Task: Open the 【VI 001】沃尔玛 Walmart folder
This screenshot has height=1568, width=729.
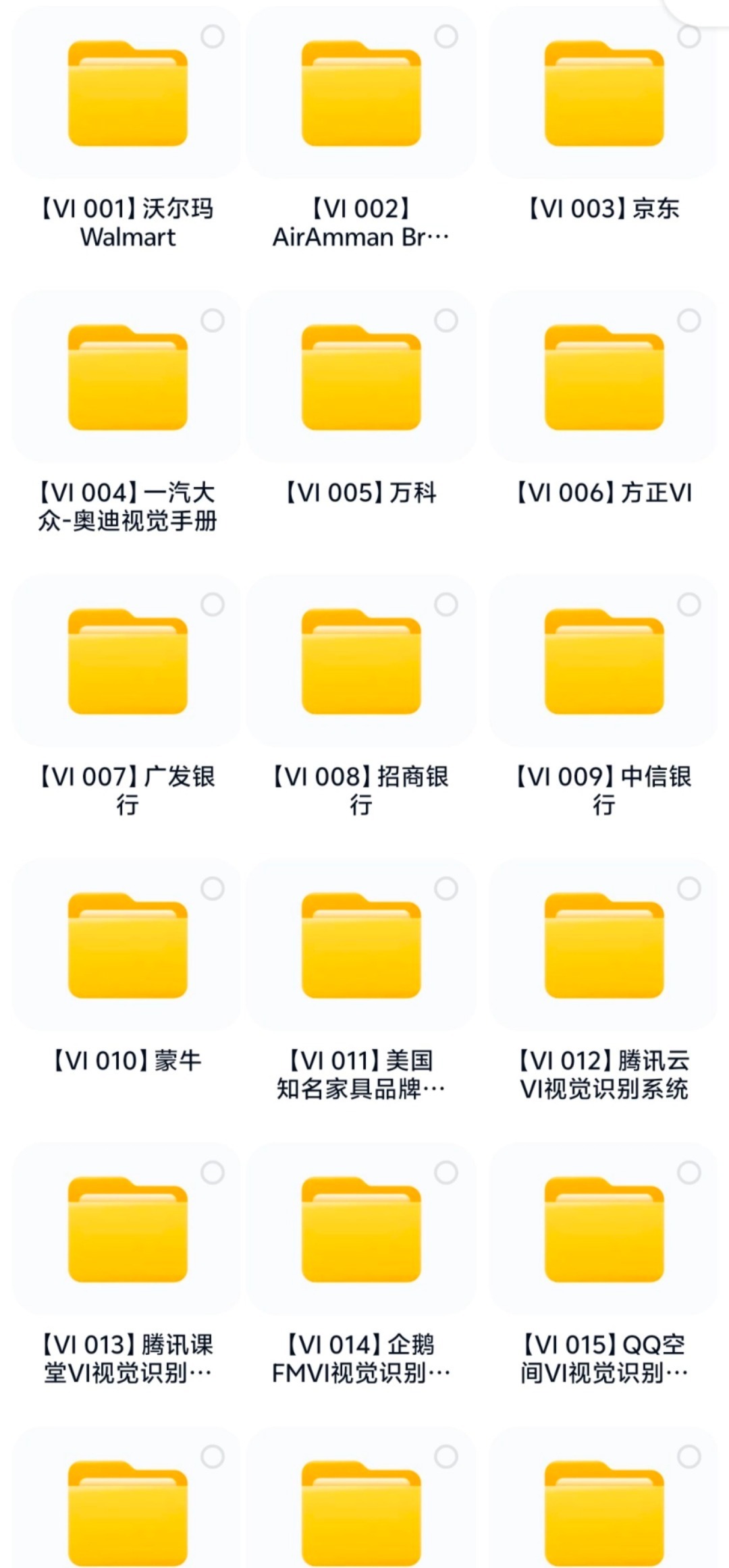Action: click(x=128, y=94)
